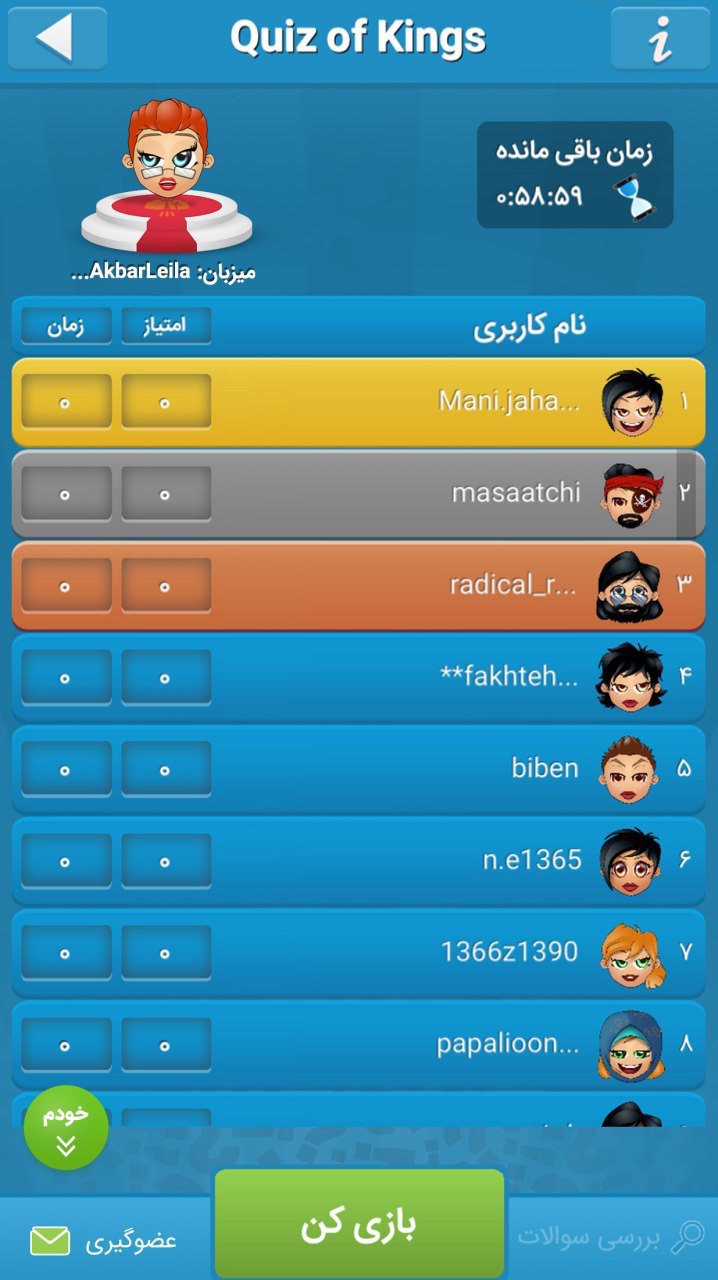Select the radical_r... player row
The width and height of the screenshot is (718, 1280).
(359, 586)
